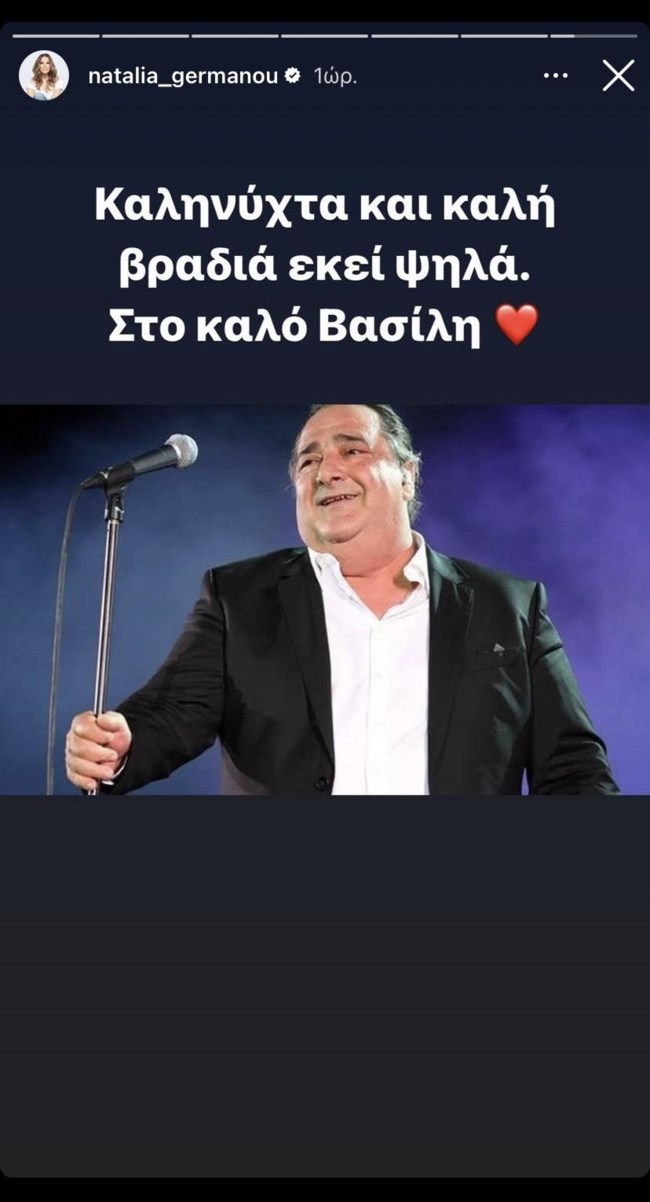Tap the natalia_germanou username
Screen dimensions: 650x1202
(x=184, y=76)
